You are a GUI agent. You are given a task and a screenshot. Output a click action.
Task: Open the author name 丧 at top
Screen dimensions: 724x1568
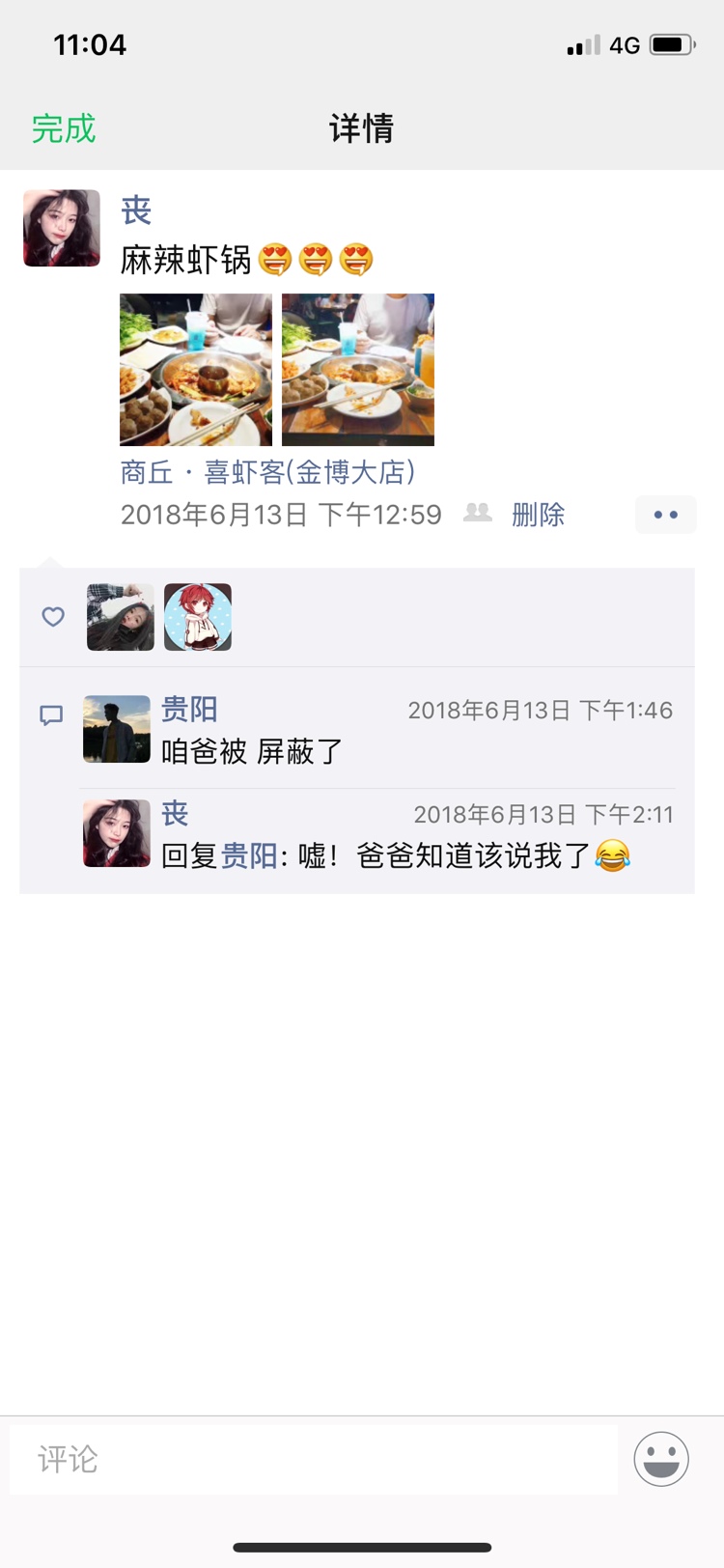click(x=136, y=210)
